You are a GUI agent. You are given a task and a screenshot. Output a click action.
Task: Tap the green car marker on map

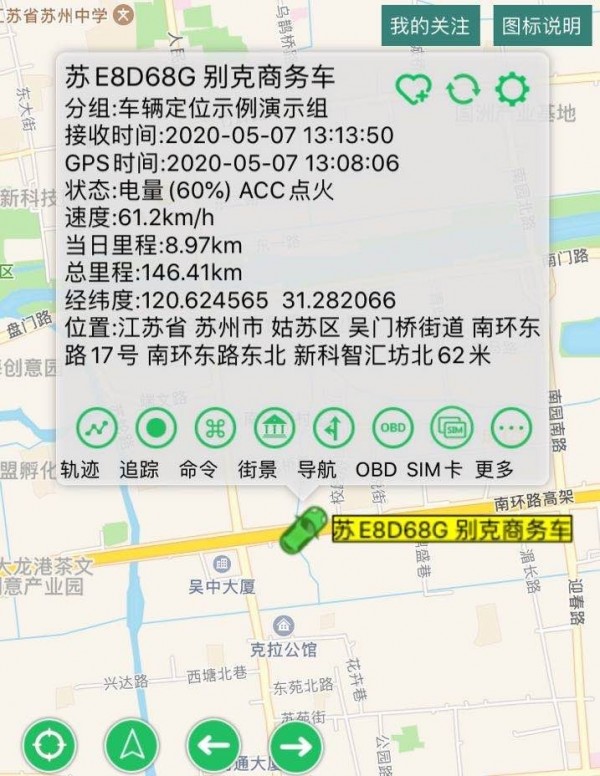click(300, 529)
